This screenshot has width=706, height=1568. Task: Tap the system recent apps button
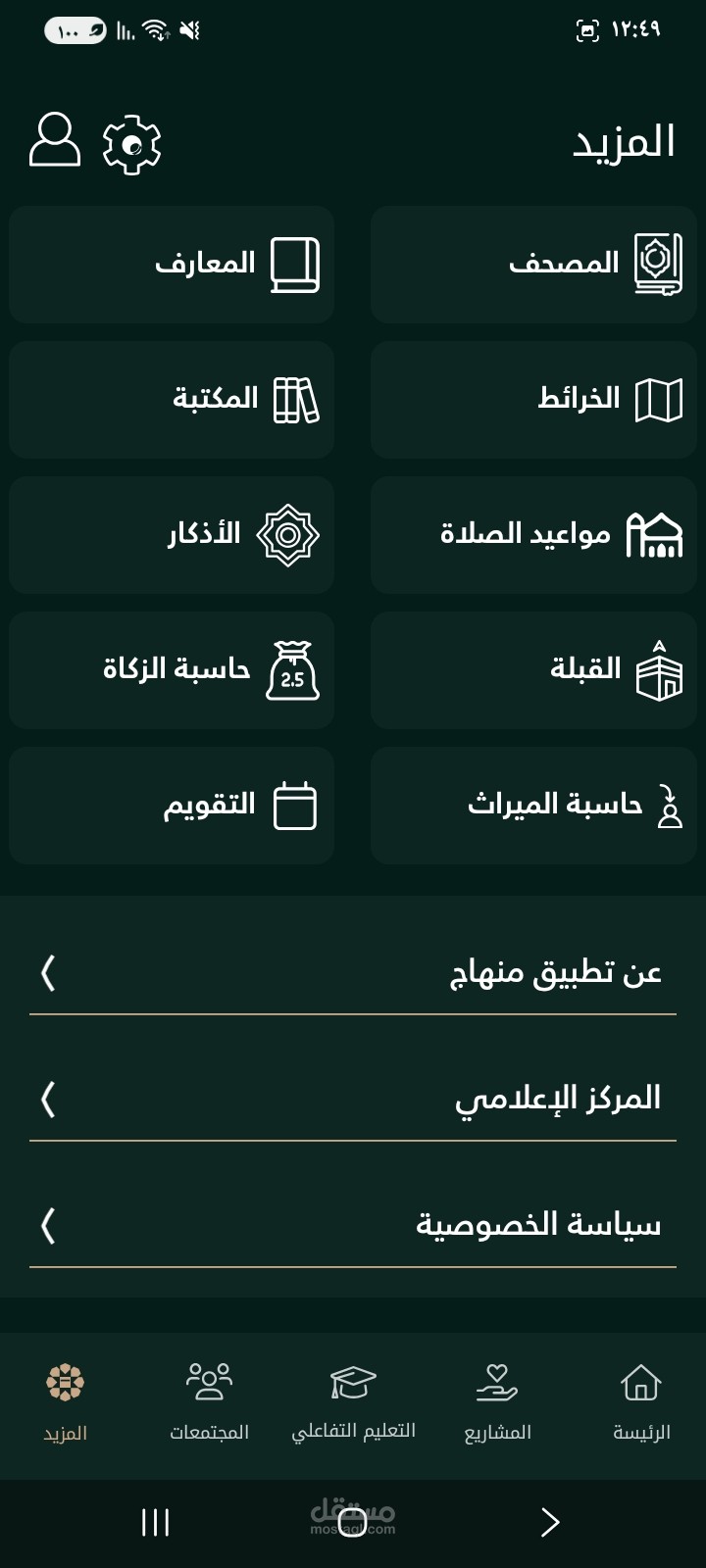(x=156, y=1522)
